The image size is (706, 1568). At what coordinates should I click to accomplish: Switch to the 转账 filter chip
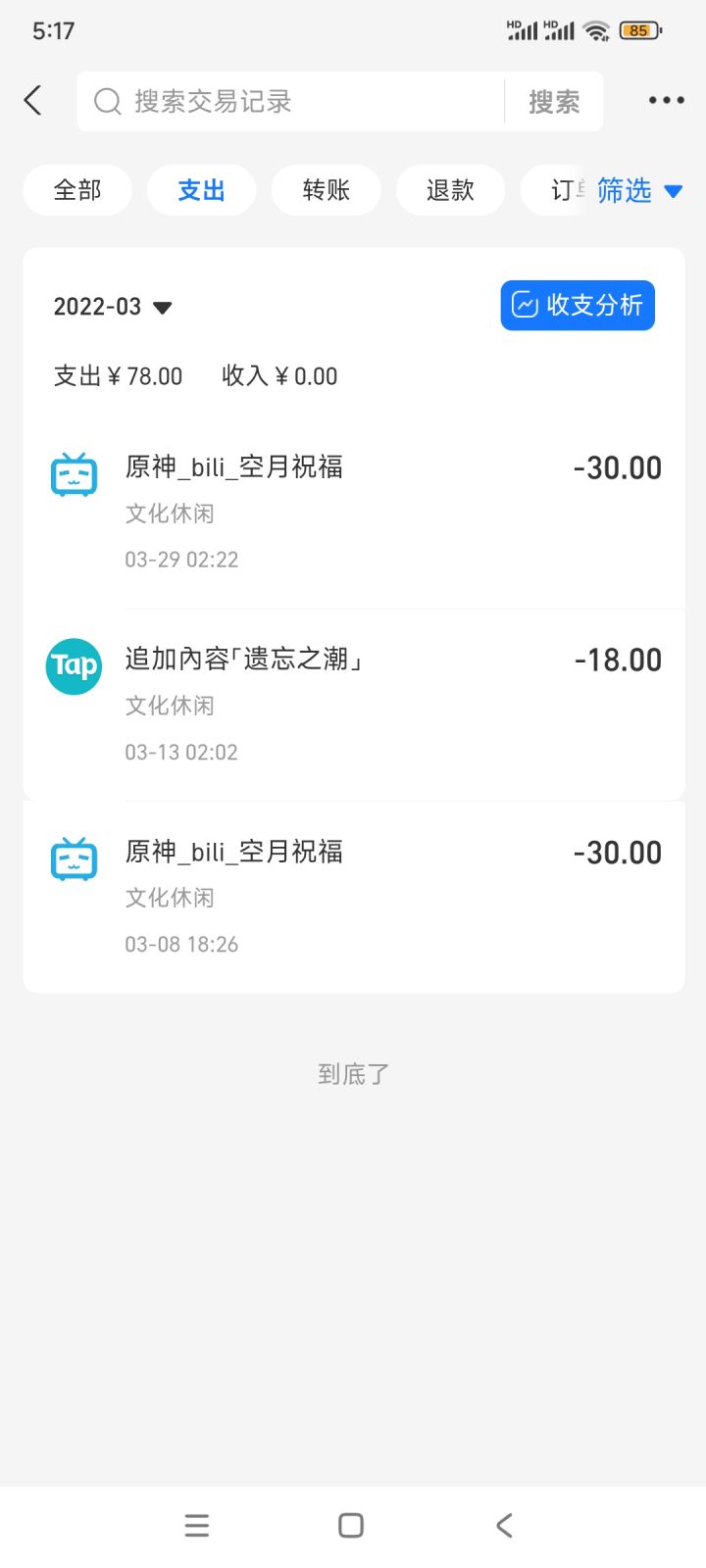click(x=326, y=190)
